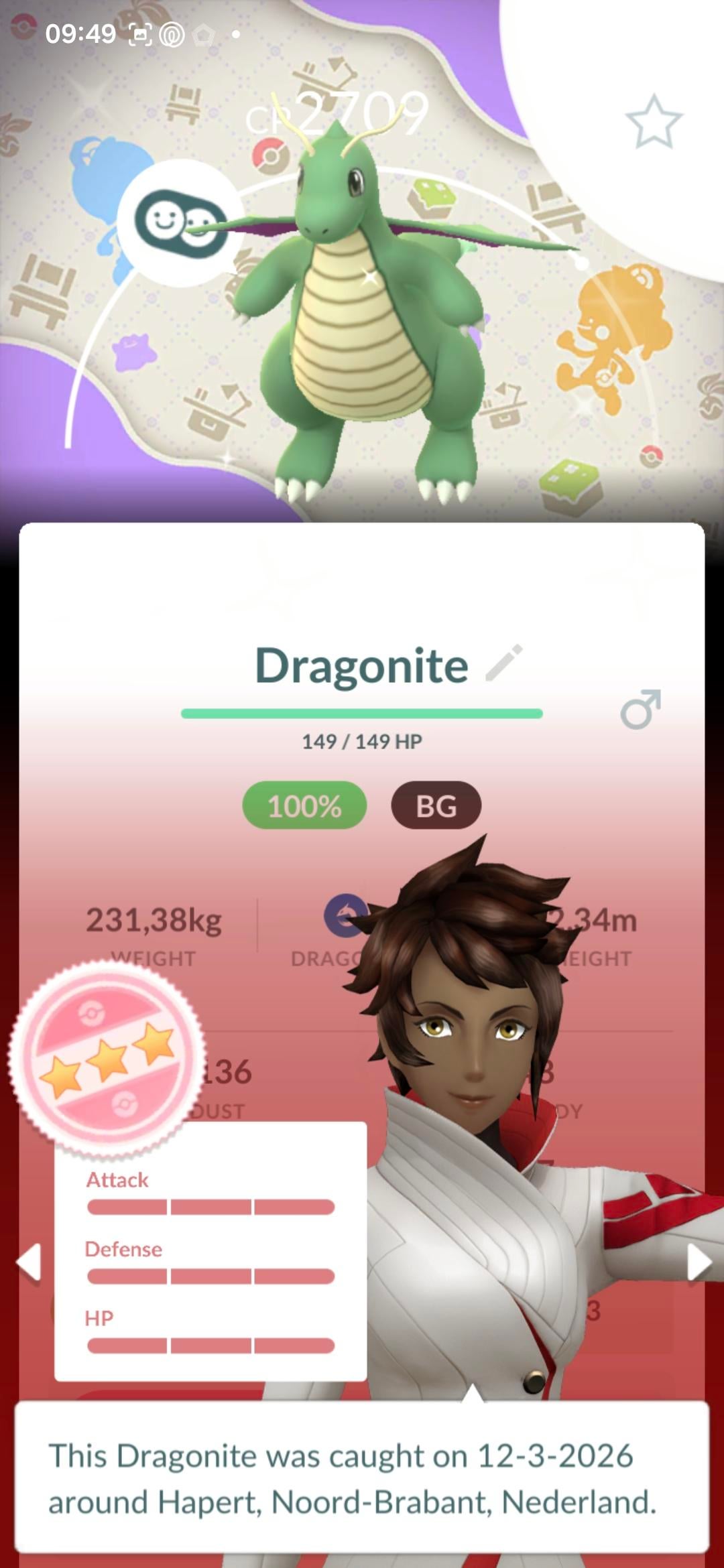
Task: Tap the BG badge
Action: click(x=436, y=805)
